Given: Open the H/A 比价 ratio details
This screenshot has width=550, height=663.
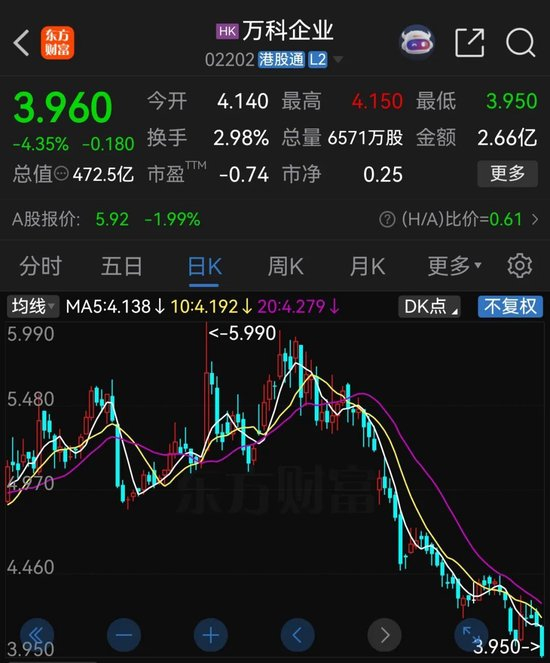Looking at the screenshot, I should pos(459,219).
